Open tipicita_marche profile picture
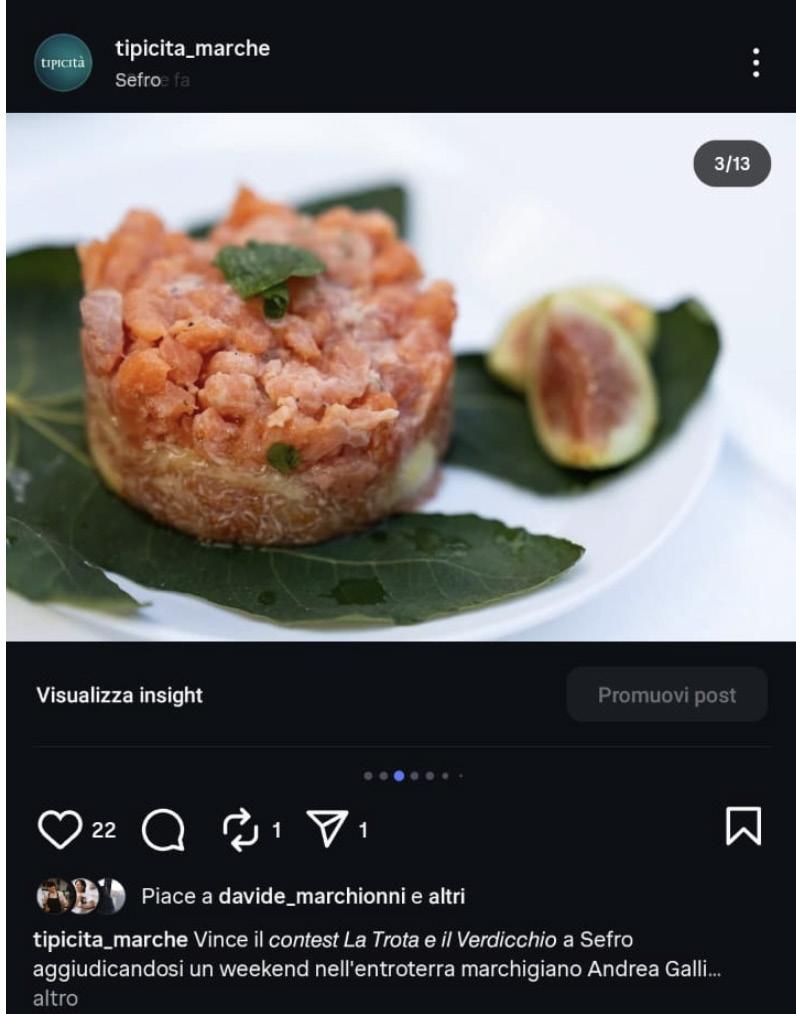Screen dimensions: 796x1014 pos(62,62)
